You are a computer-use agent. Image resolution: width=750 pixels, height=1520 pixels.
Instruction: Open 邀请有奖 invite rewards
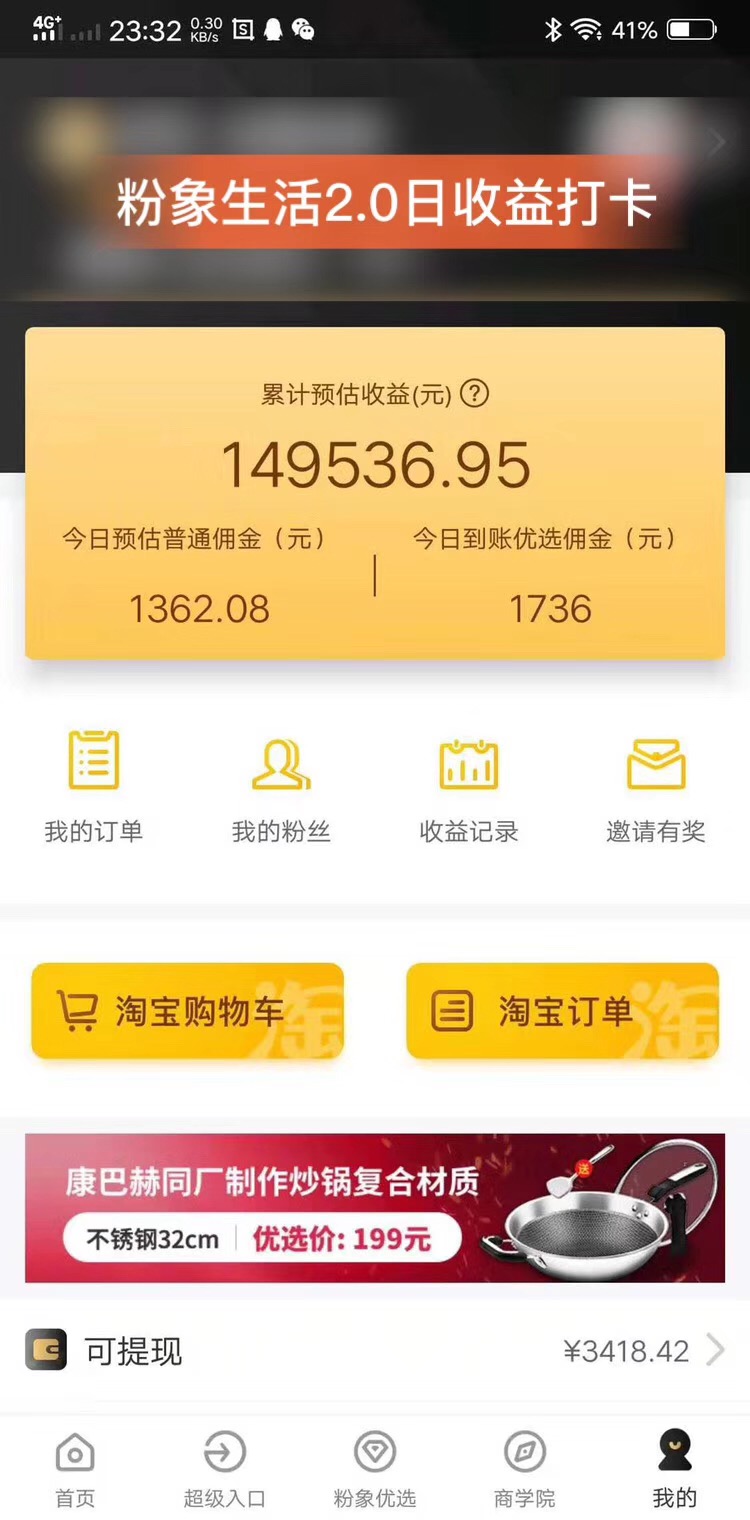(x=656, y=788)
